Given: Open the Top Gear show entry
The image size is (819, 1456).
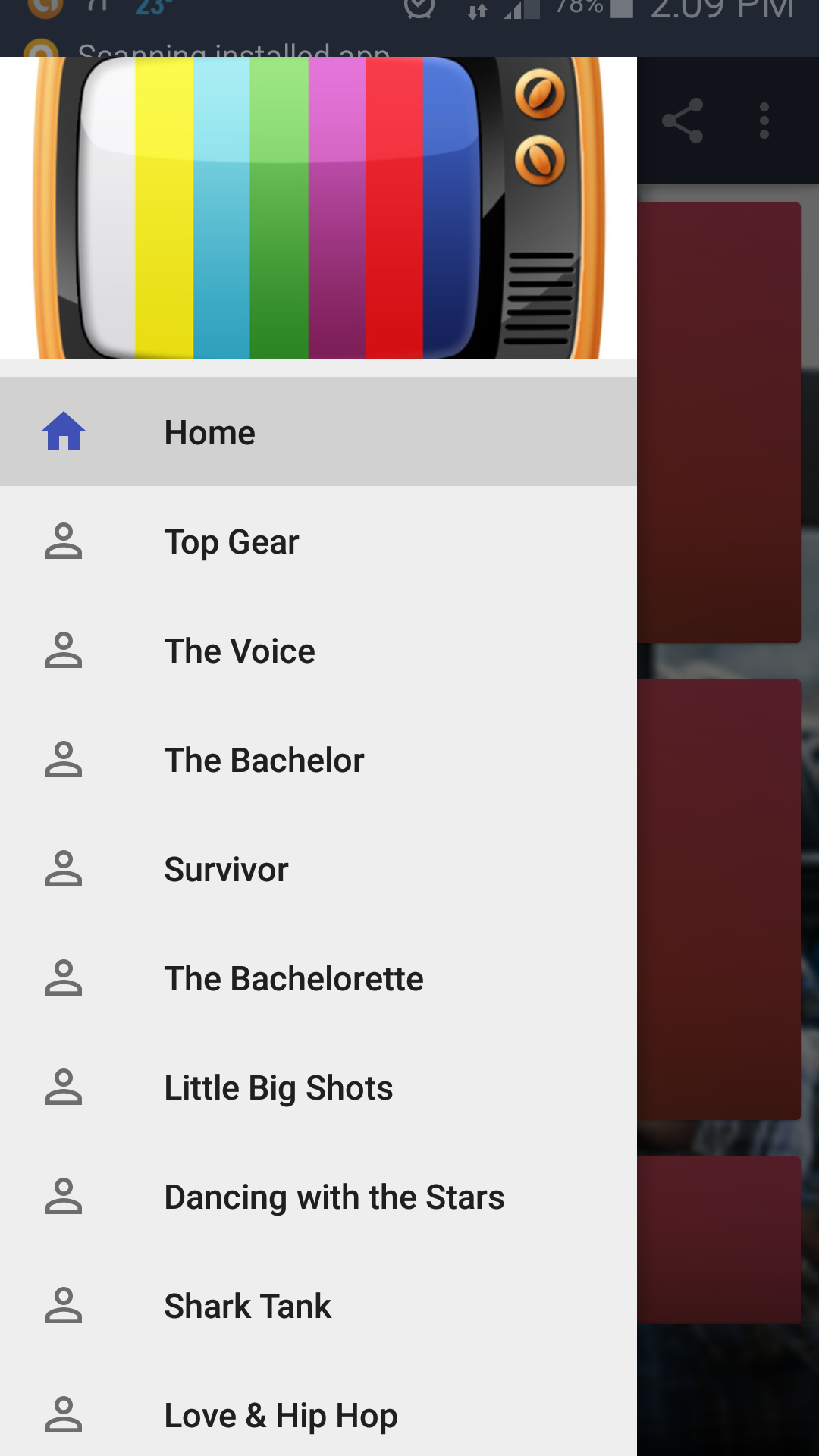Looking at the screenshot, I should [232, 541].
